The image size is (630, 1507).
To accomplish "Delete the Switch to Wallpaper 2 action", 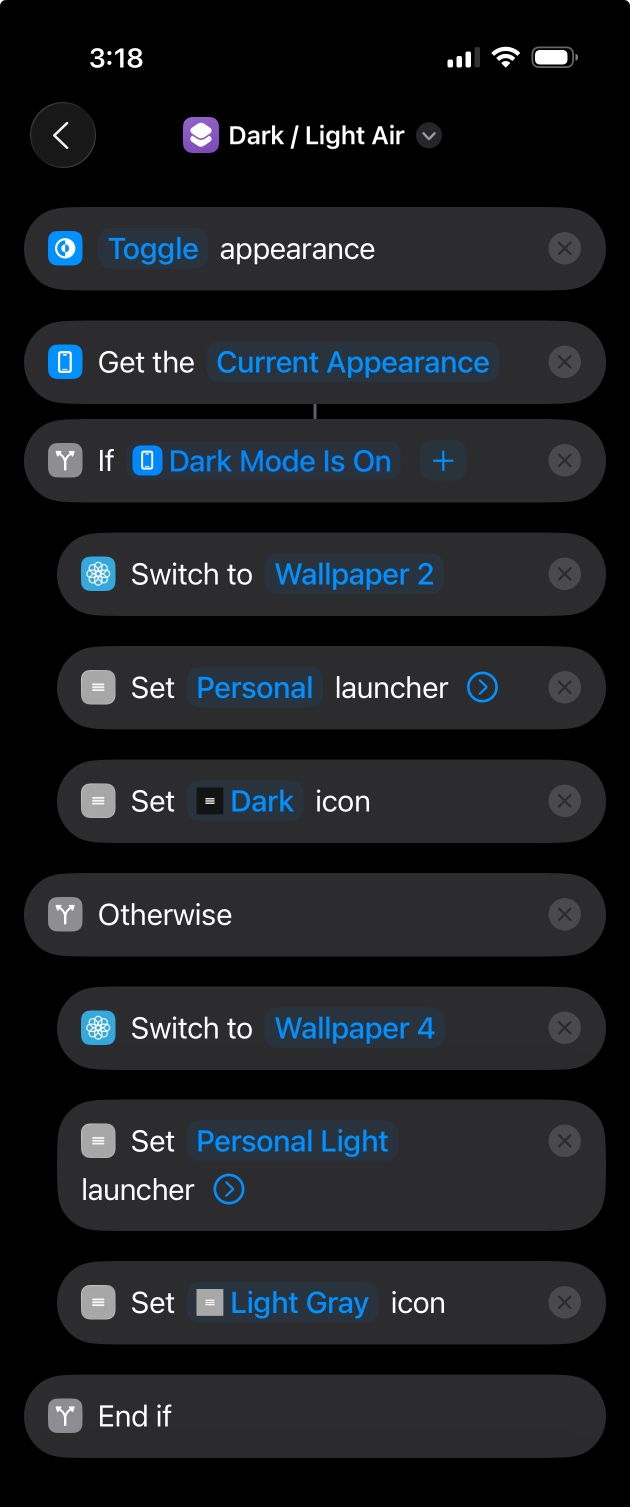I will [x=565, y=574].
